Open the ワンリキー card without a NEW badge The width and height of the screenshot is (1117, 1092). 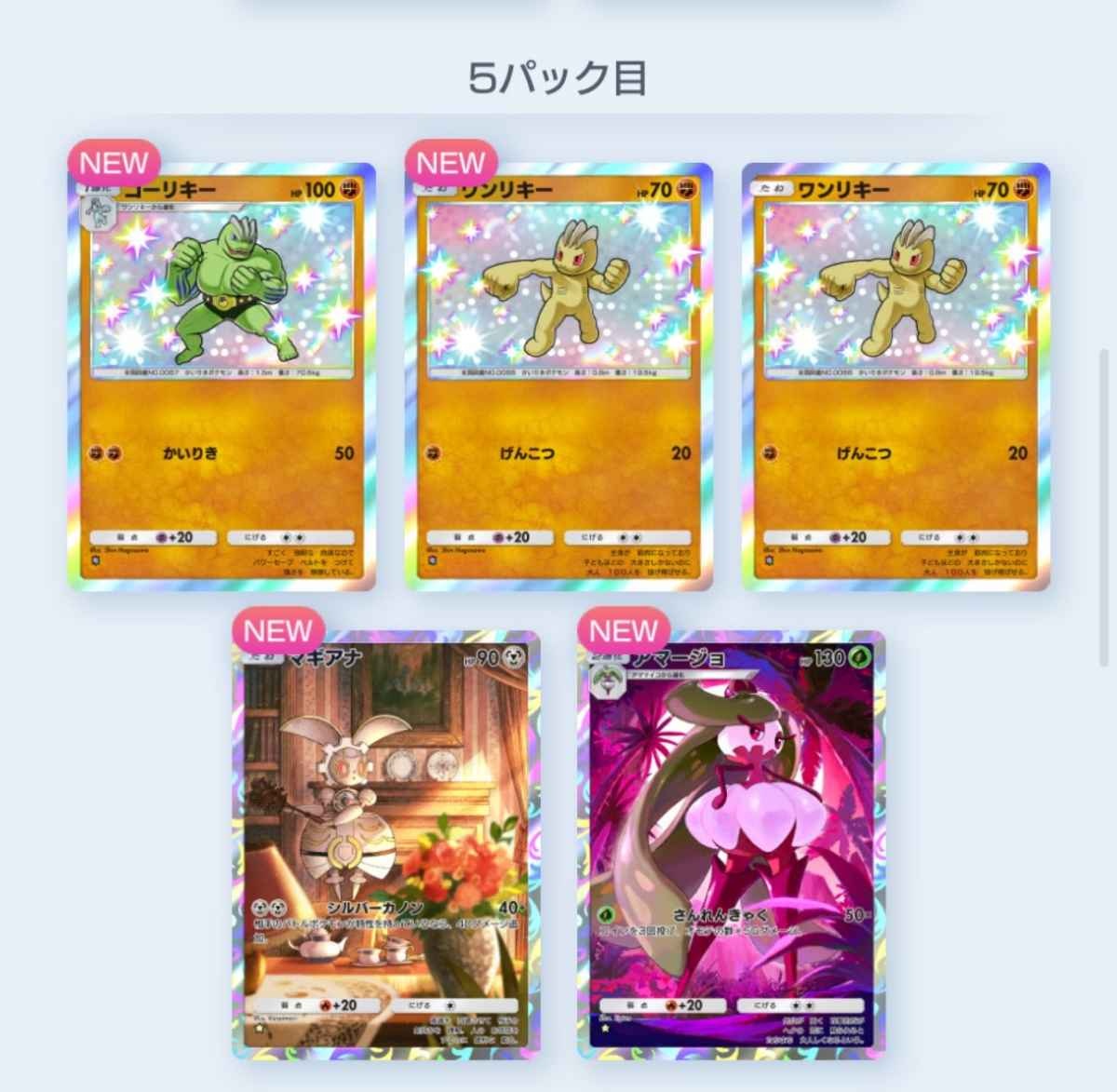pyautogui.click(x=895, y=377)
